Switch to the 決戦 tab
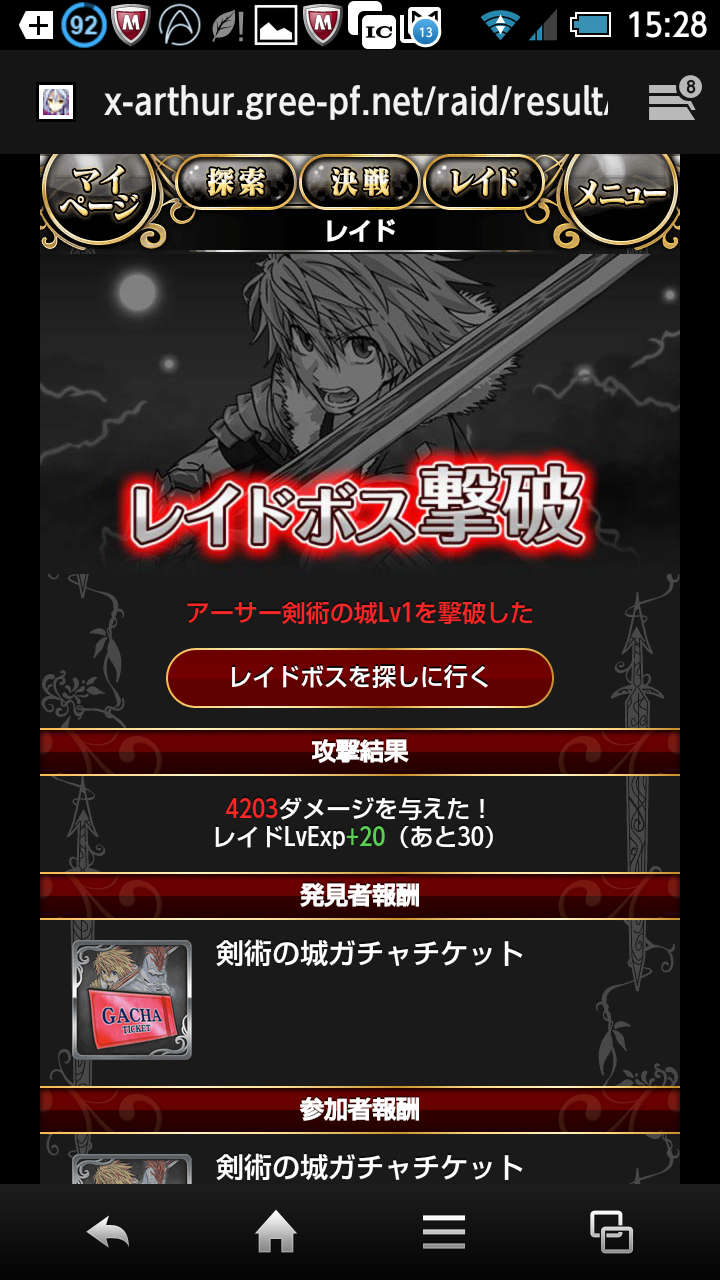This screenshot has height=1280, width=720. click(x=360, y=182)
